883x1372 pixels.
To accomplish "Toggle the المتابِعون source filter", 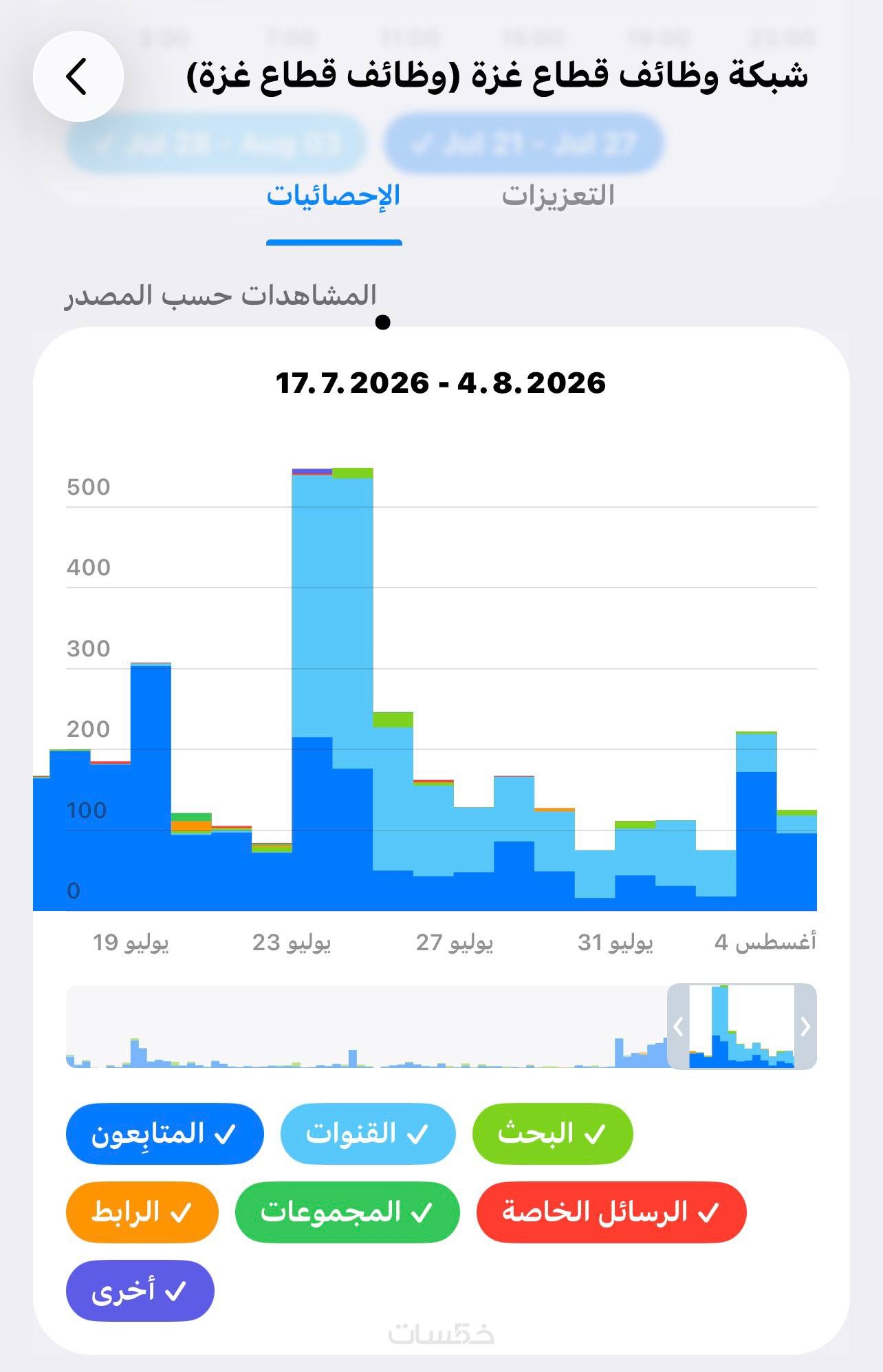I will pyautogui.click(x=165, y=1134).
